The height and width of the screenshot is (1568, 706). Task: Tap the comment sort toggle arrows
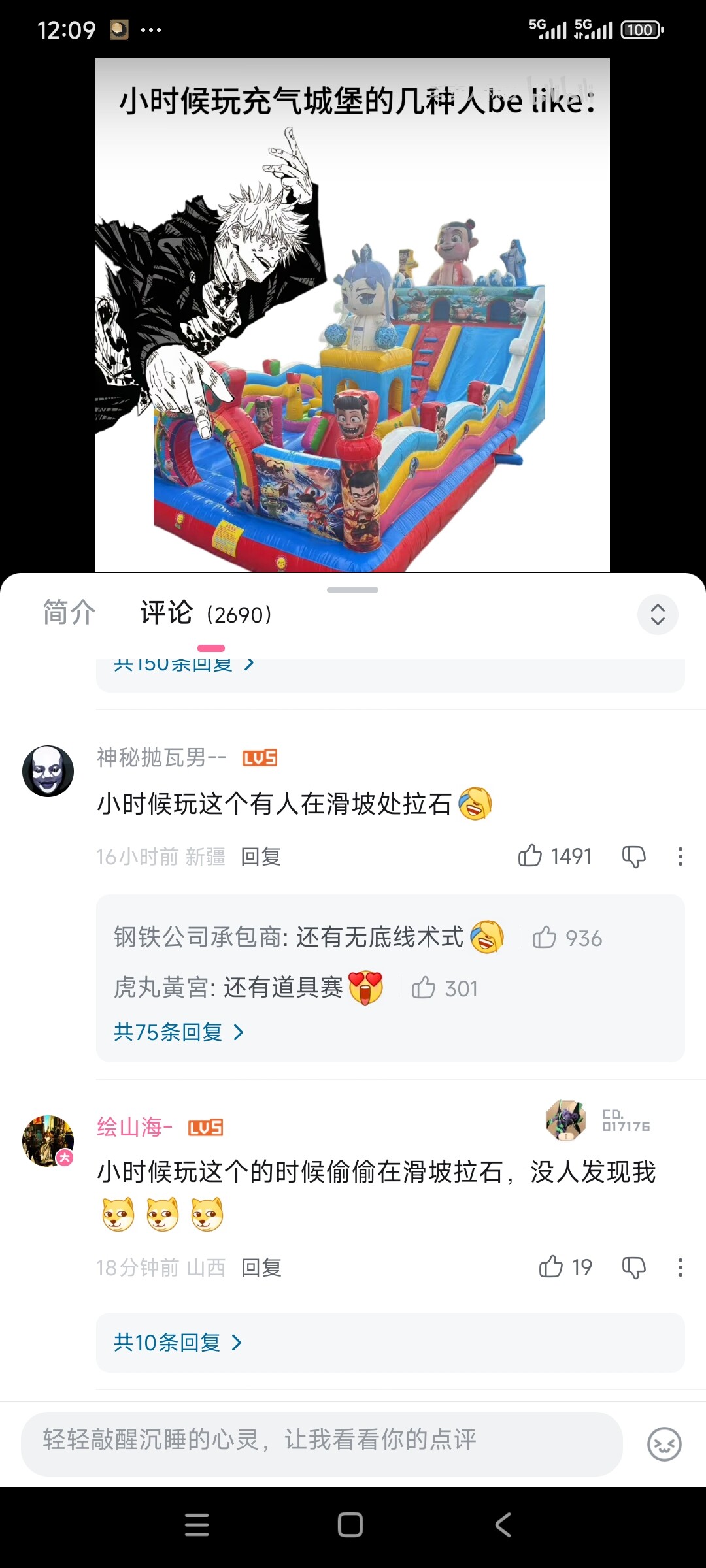point(658,614)
